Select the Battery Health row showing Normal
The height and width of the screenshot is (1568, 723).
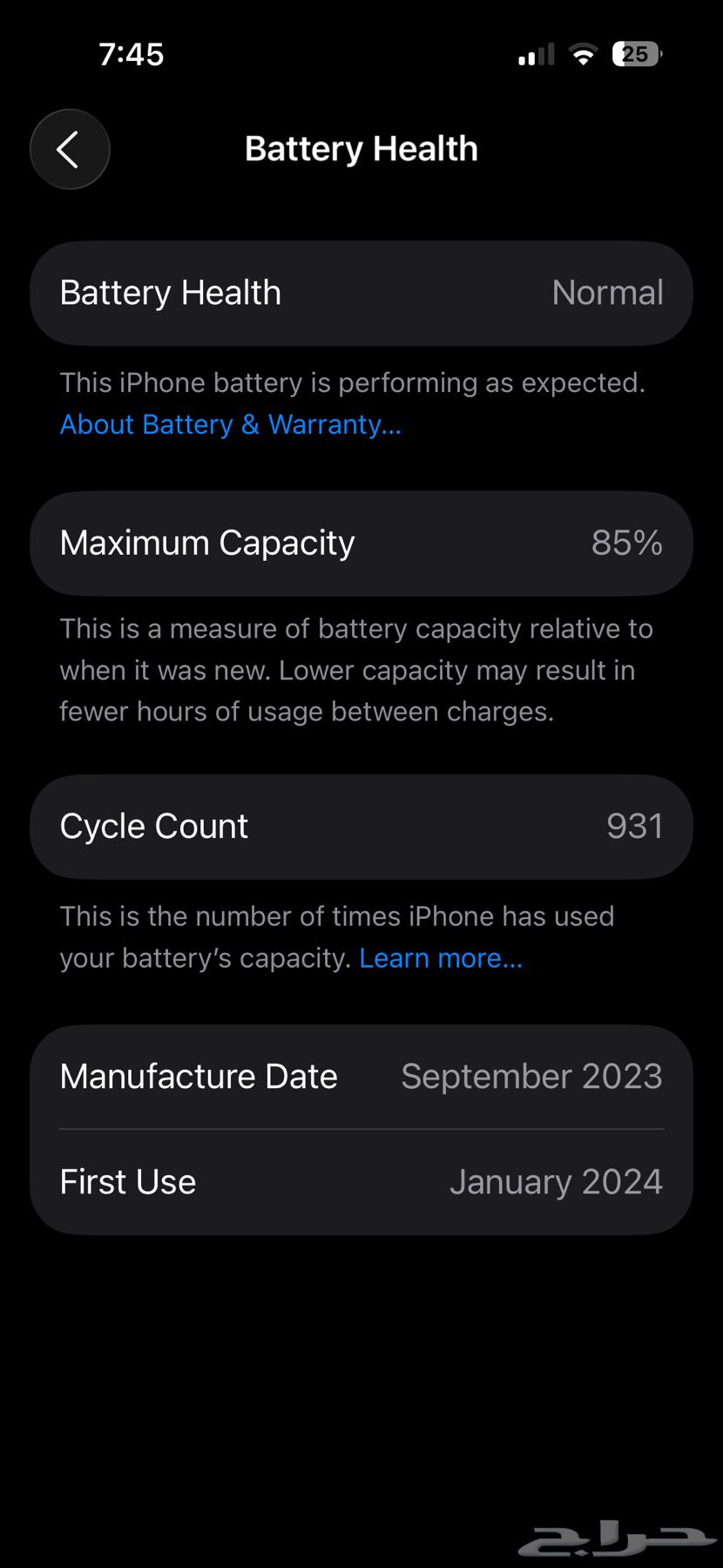[361, 293]
